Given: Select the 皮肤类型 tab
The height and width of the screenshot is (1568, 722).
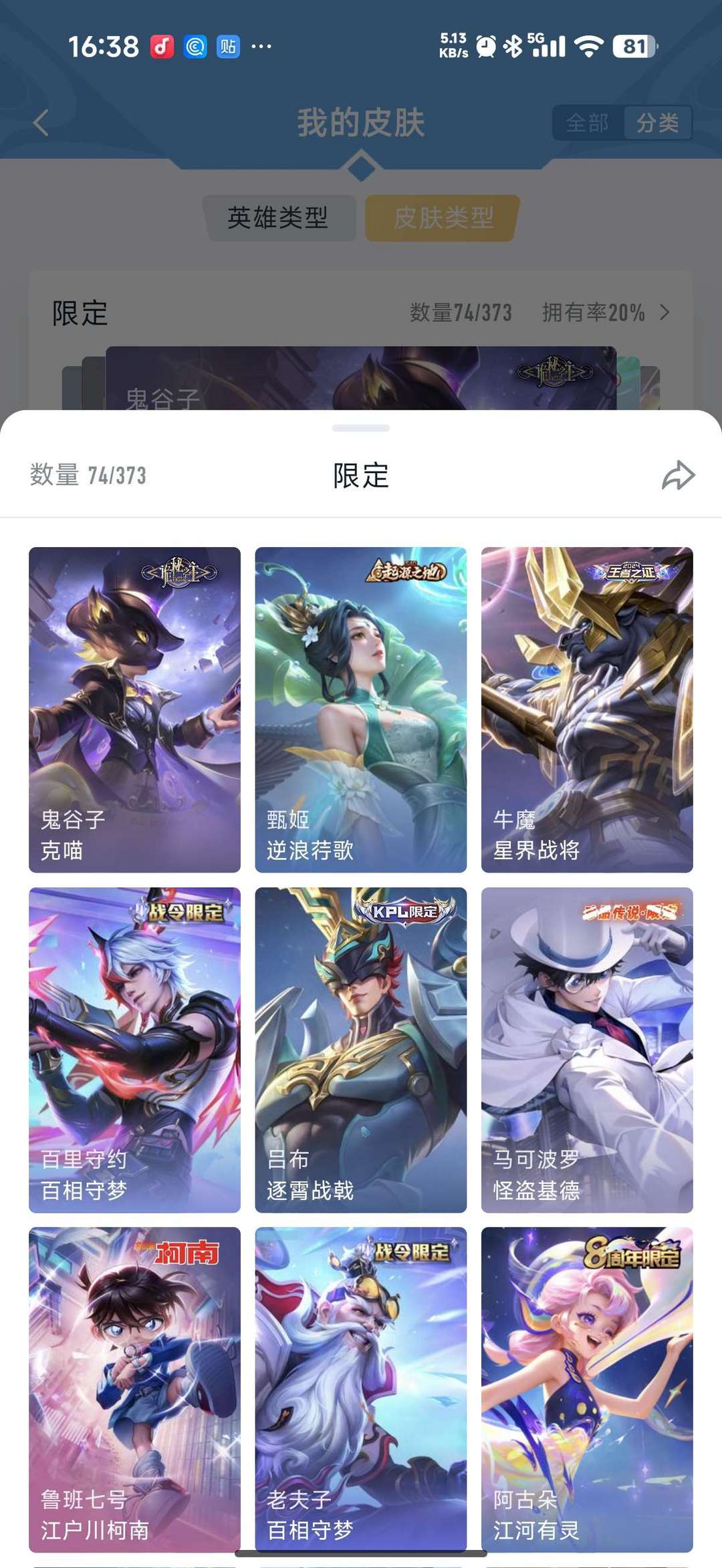Looking at the screenshot, I should [443, 218].
